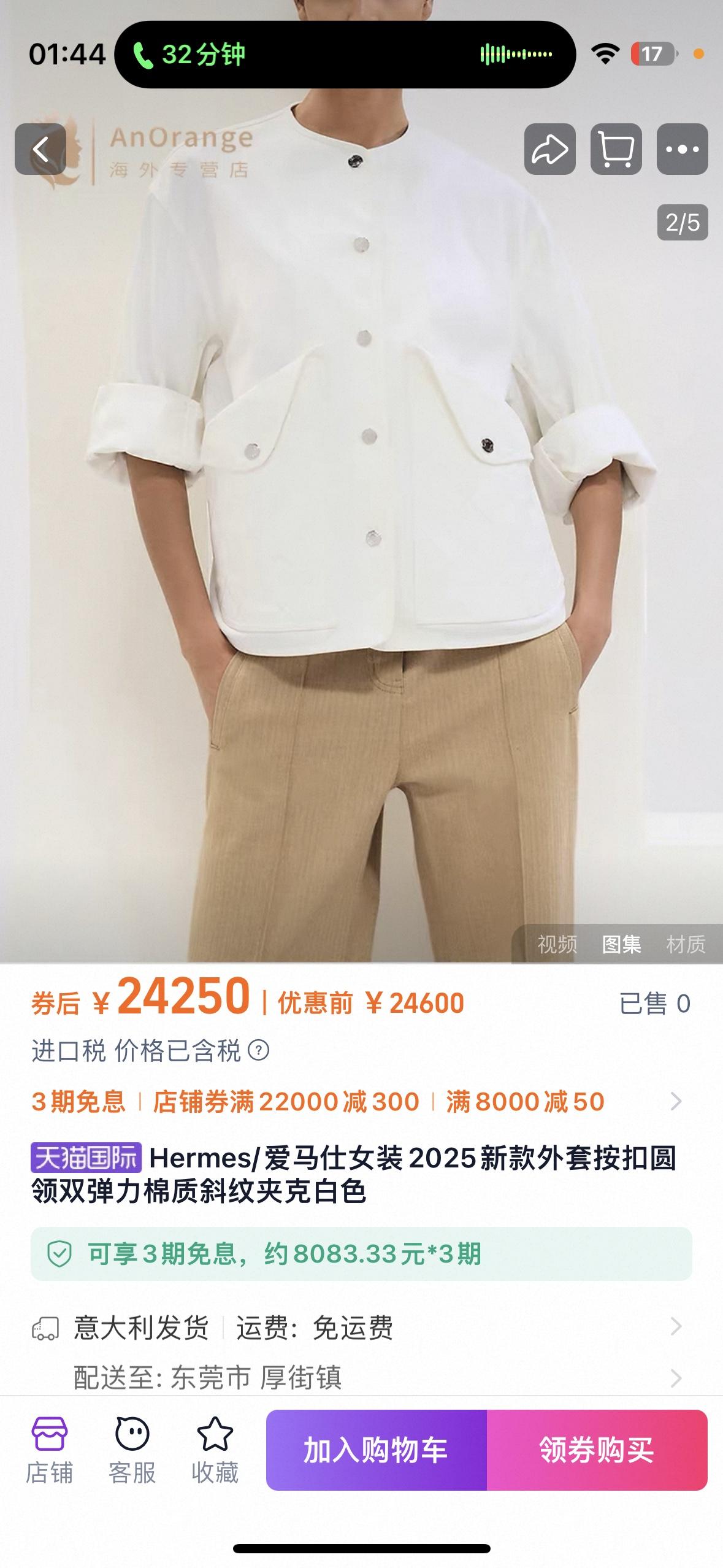The width and height of the screenshot is (723, 1568).
Task: Switch to the 视频 media tab
Action: (557, 944)
